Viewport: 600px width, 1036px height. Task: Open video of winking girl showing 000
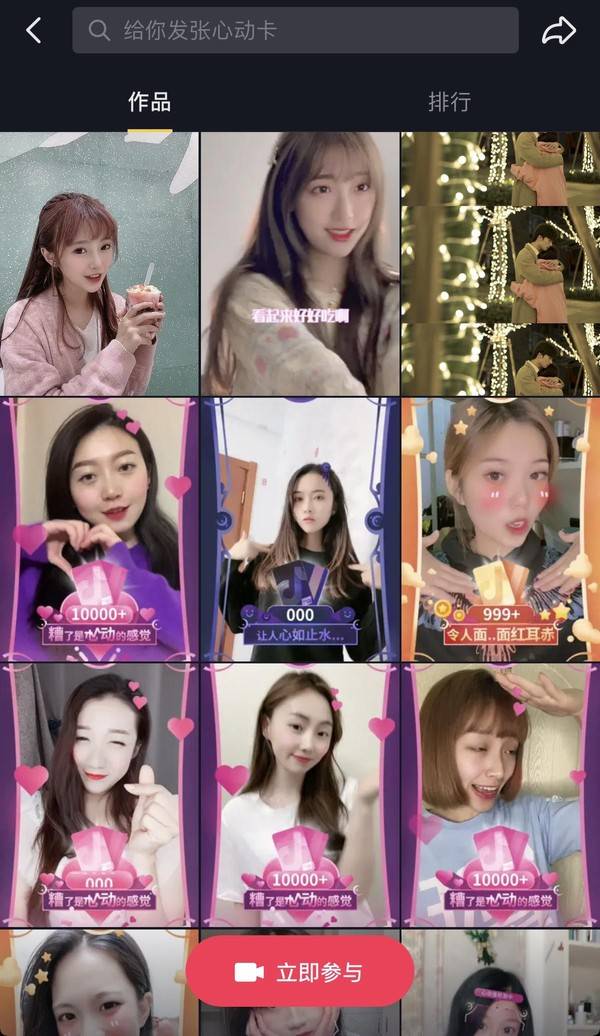click(x=99, y=795)
